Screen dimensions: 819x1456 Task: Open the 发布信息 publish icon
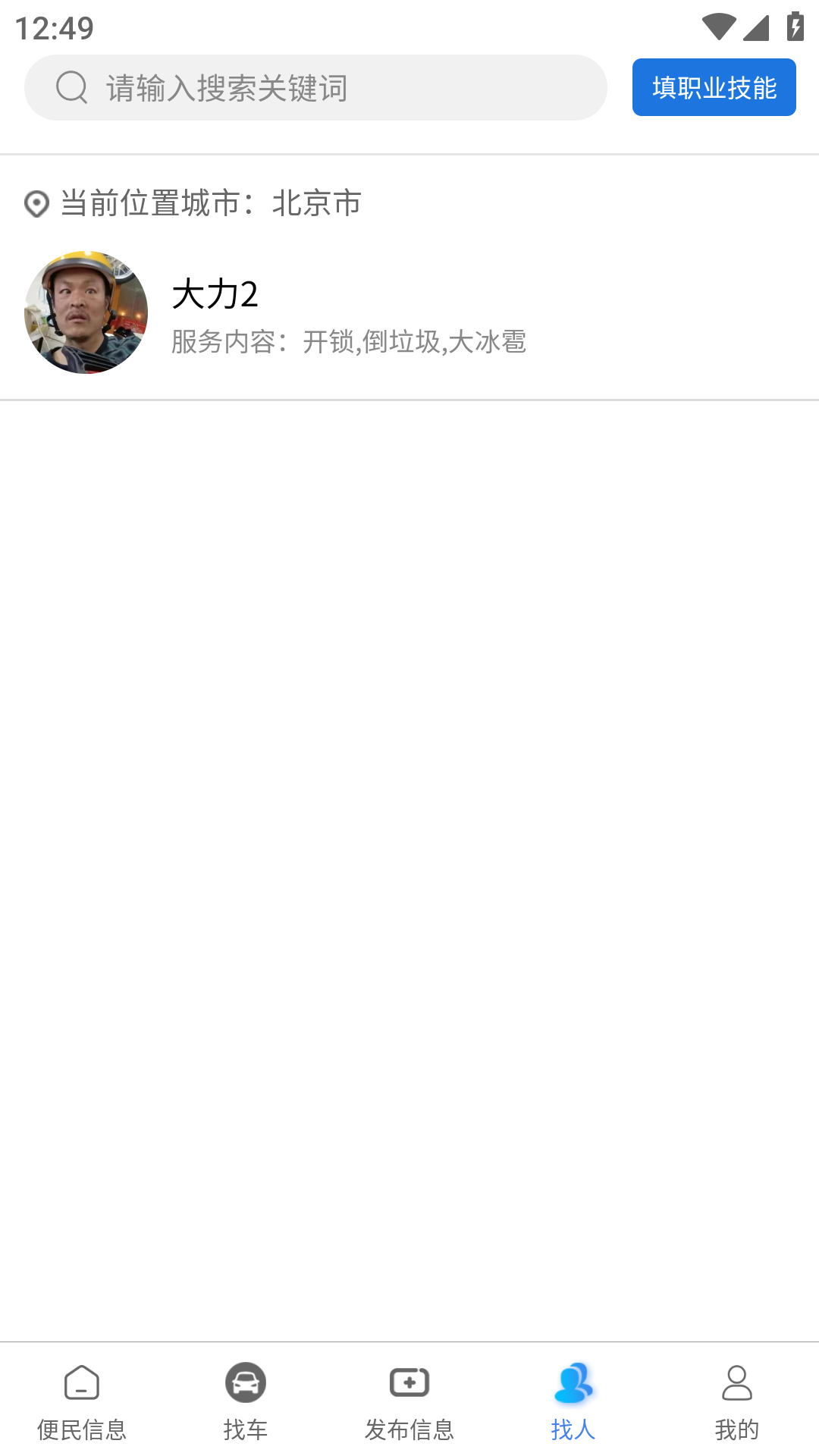(409, 1382)
